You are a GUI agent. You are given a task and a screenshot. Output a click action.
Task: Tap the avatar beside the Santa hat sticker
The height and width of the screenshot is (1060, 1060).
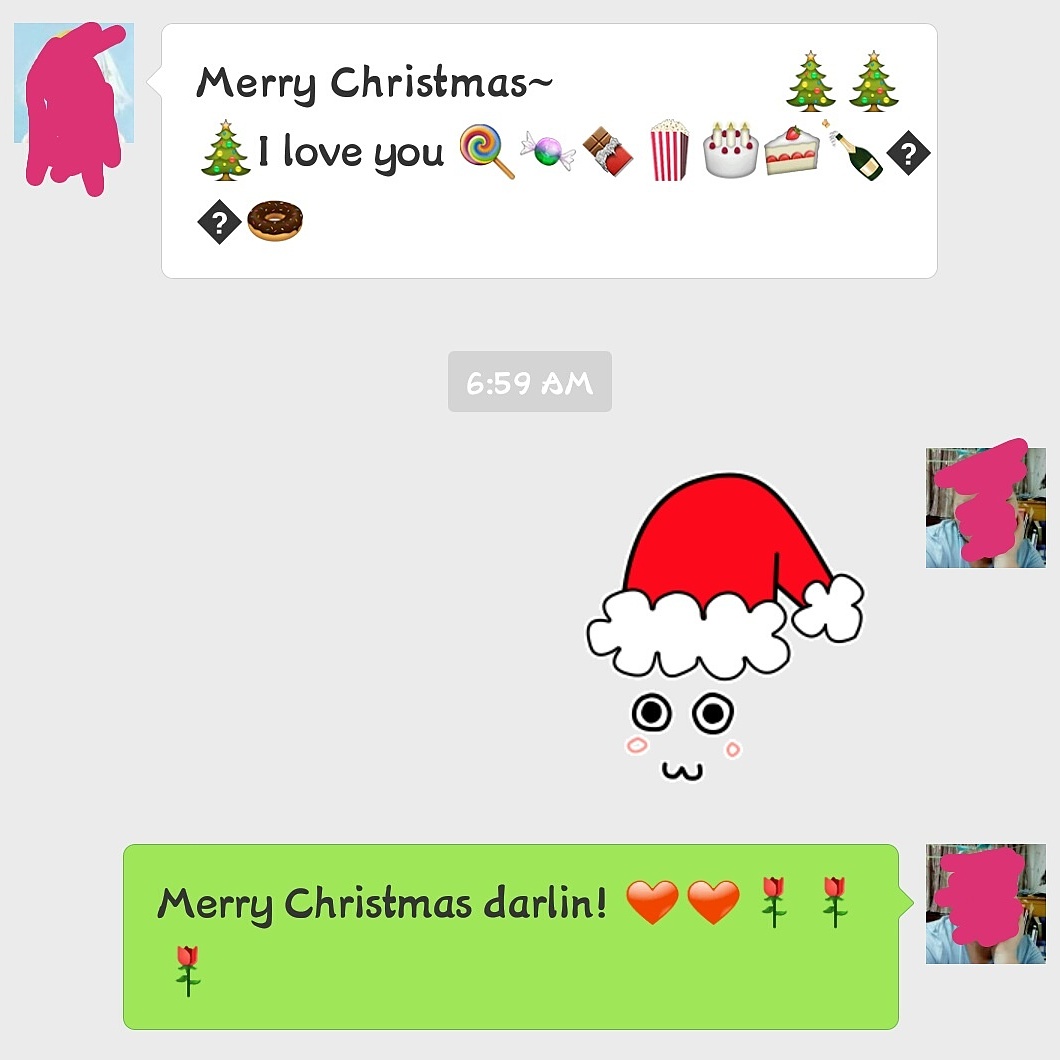click(985, 508)
